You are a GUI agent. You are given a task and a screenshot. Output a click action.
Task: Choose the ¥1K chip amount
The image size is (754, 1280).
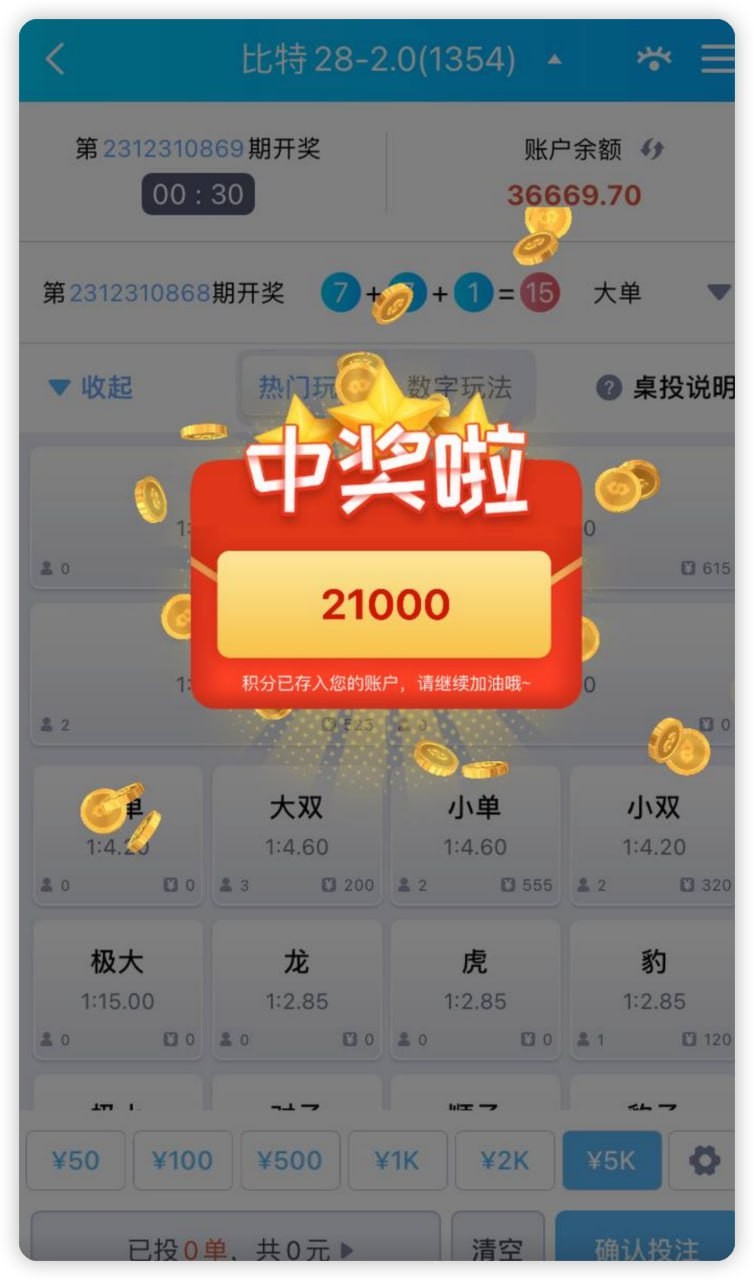click(397, 1161)
